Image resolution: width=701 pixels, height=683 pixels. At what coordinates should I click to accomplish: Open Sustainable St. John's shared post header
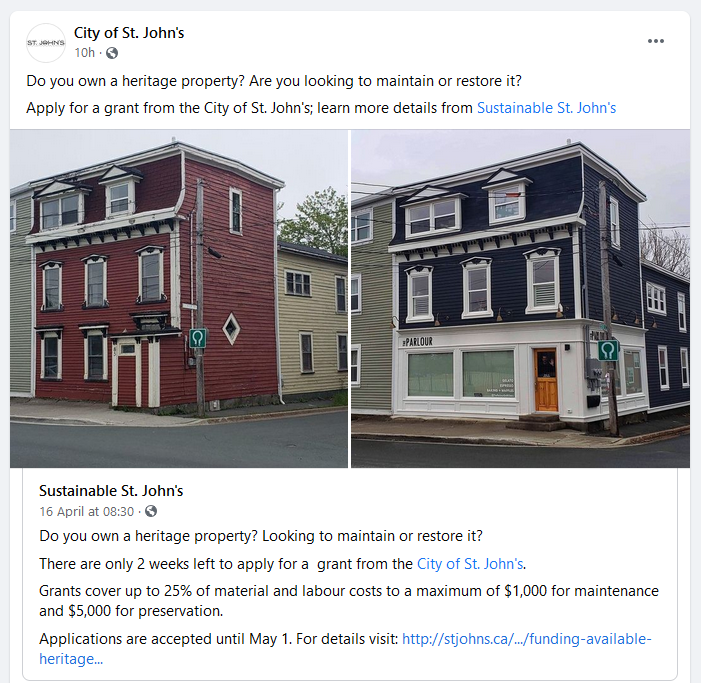[111, 491]
